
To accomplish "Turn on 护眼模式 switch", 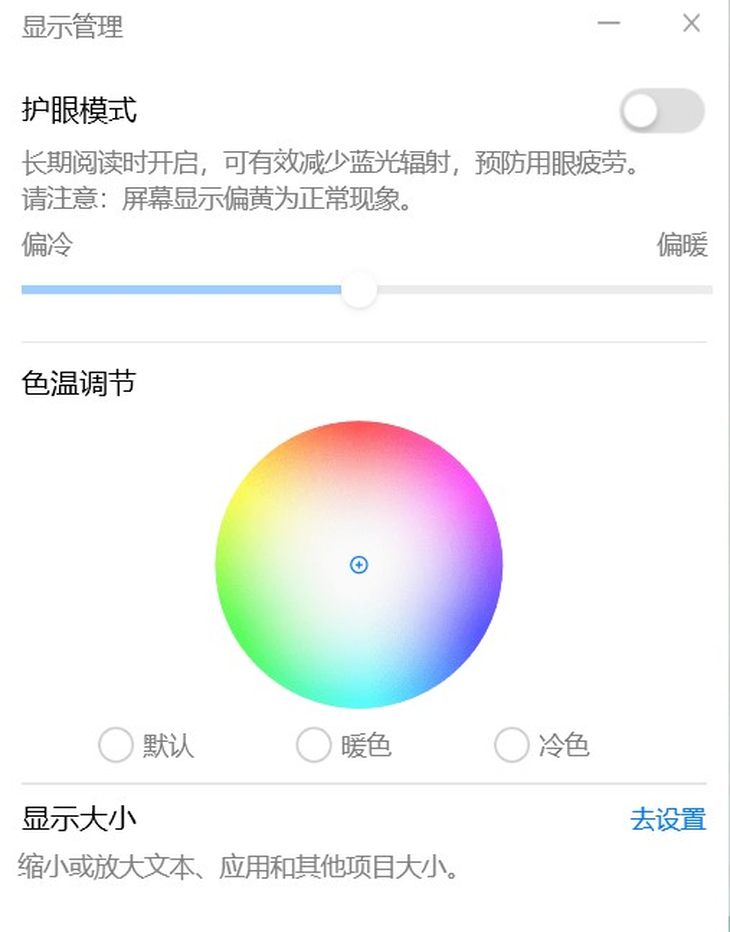I will (x=662, y=111).
